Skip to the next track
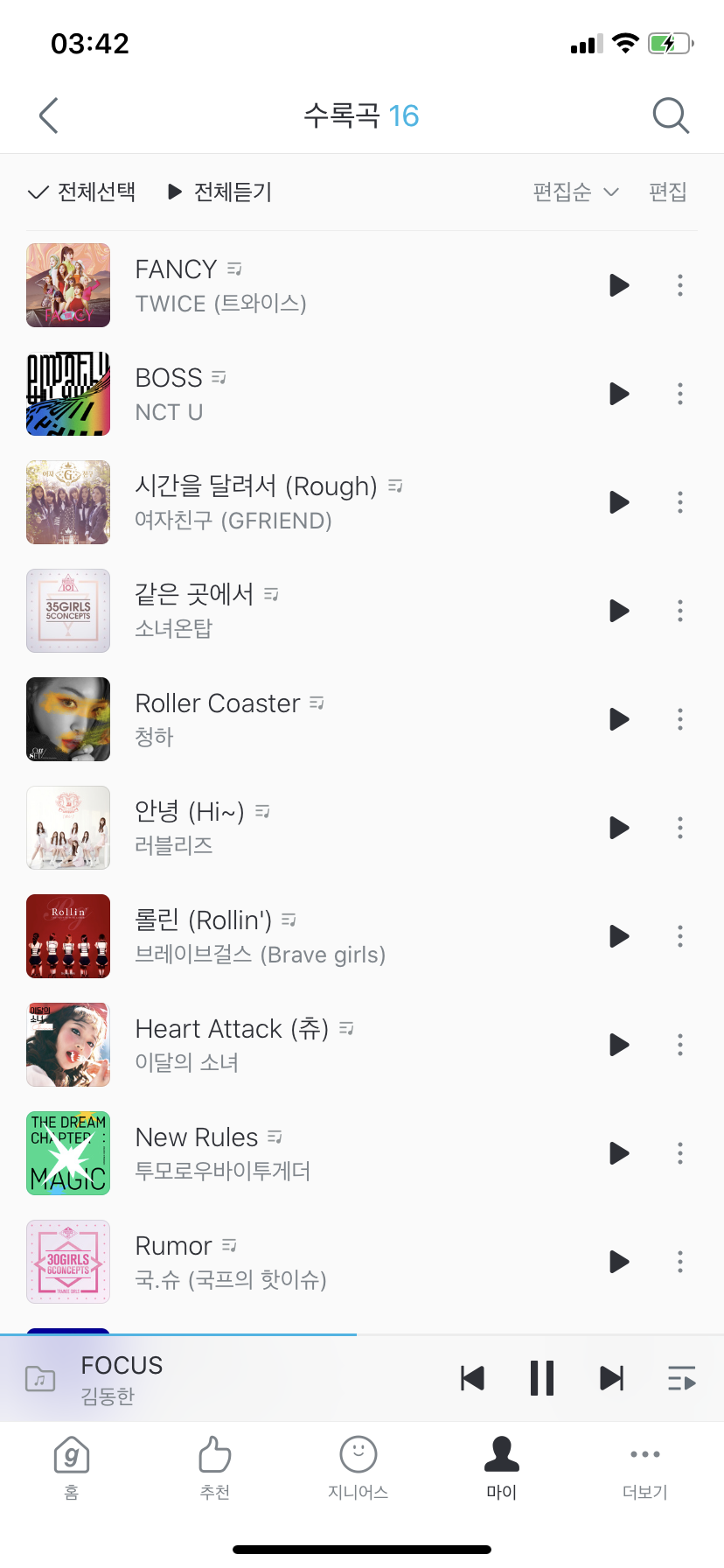This screenshot has height=1568, width=724. (x=612, y=1378)
